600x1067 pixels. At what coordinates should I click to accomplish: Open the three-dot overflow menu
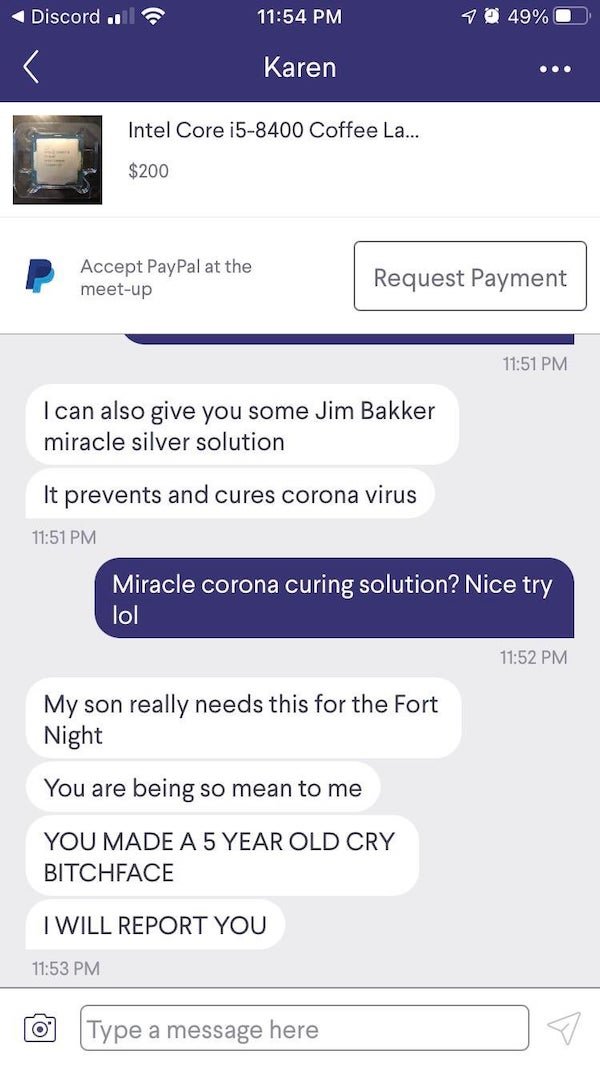554,69
